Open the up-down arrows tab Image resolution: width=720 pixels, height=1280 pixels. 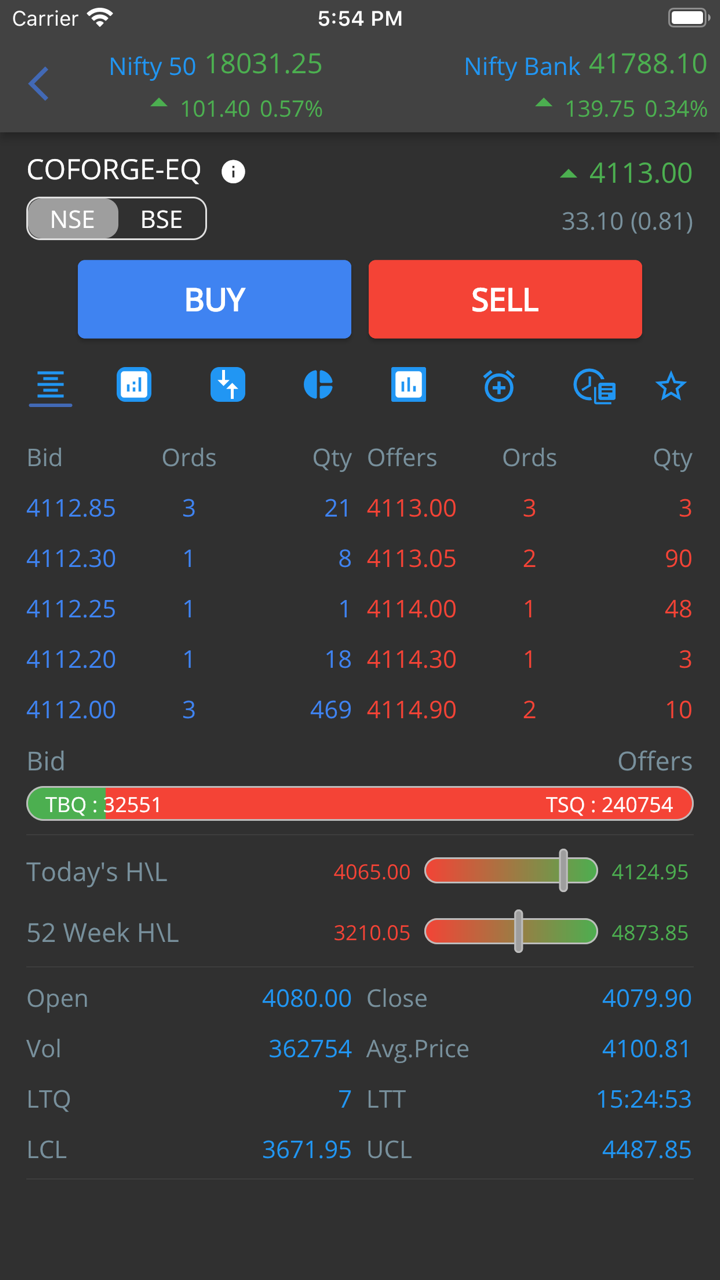(228, 385)
